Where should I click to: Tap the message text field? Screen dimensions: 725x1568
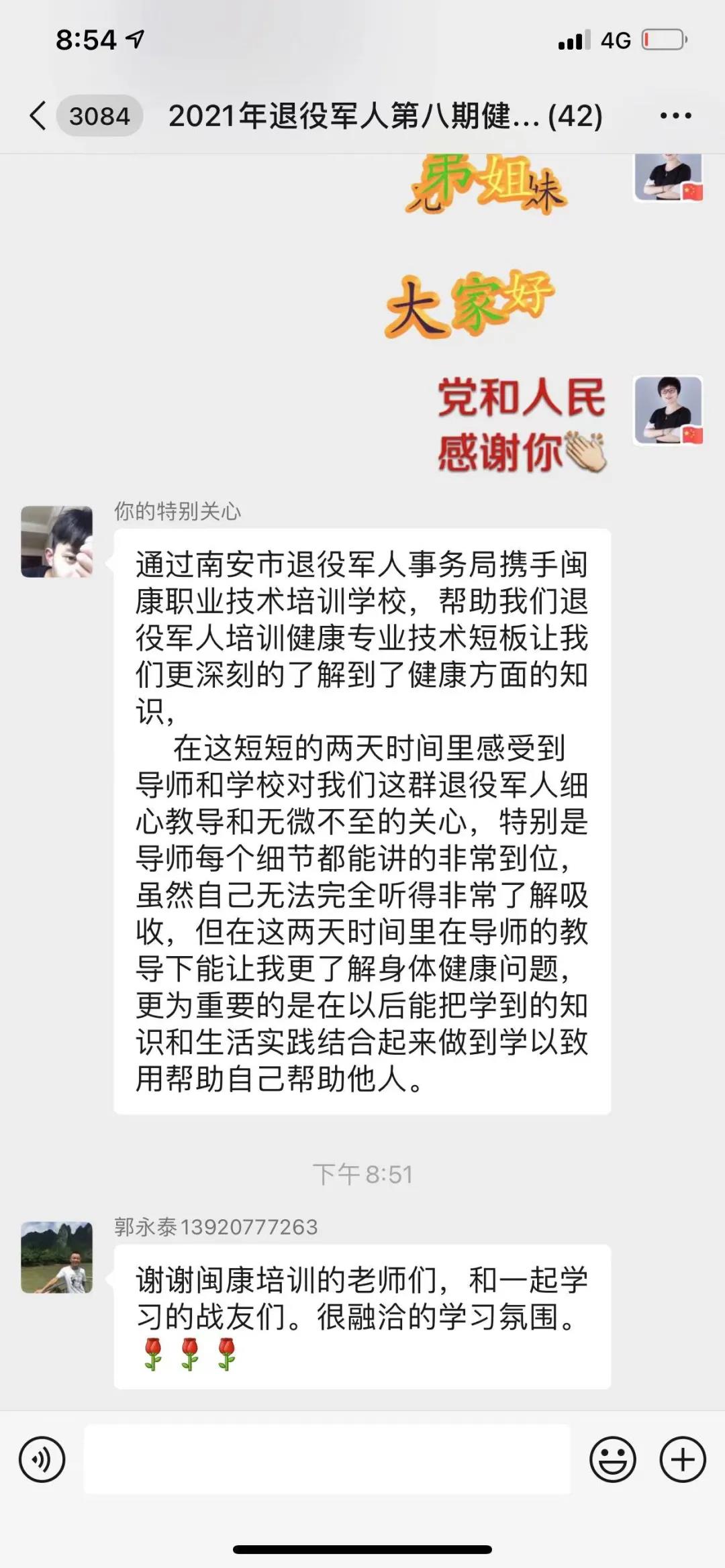(x=327, y=1459)
